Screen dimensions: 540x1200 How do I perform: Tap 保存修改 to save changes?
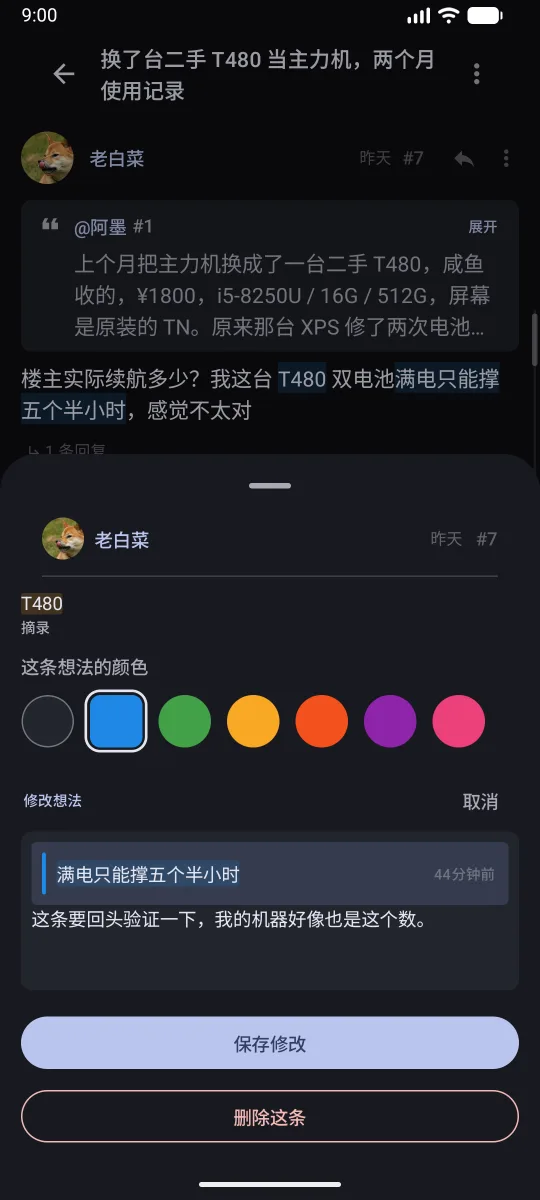click(270, 1044)
